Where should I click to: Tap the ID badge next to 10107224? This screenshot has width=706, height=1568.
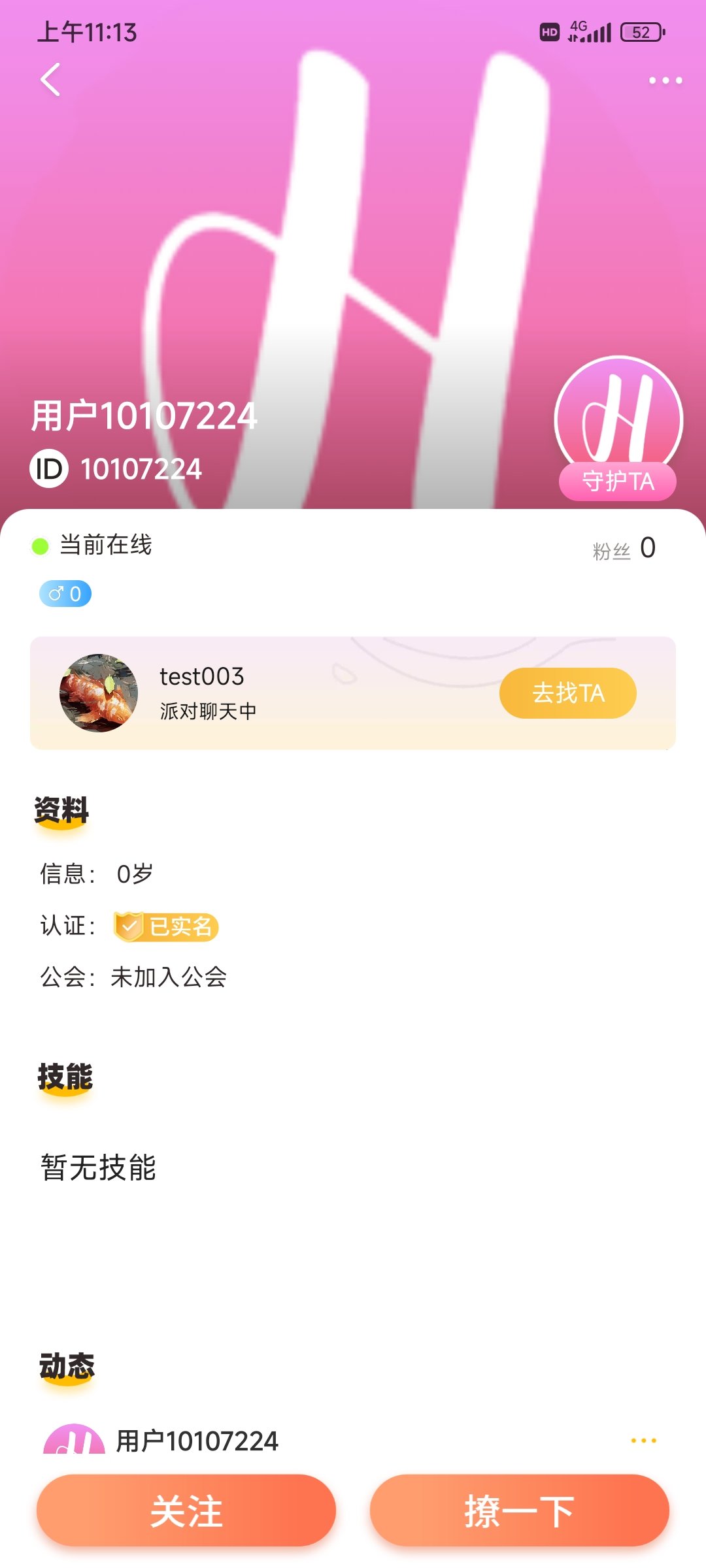coord(50,468)
